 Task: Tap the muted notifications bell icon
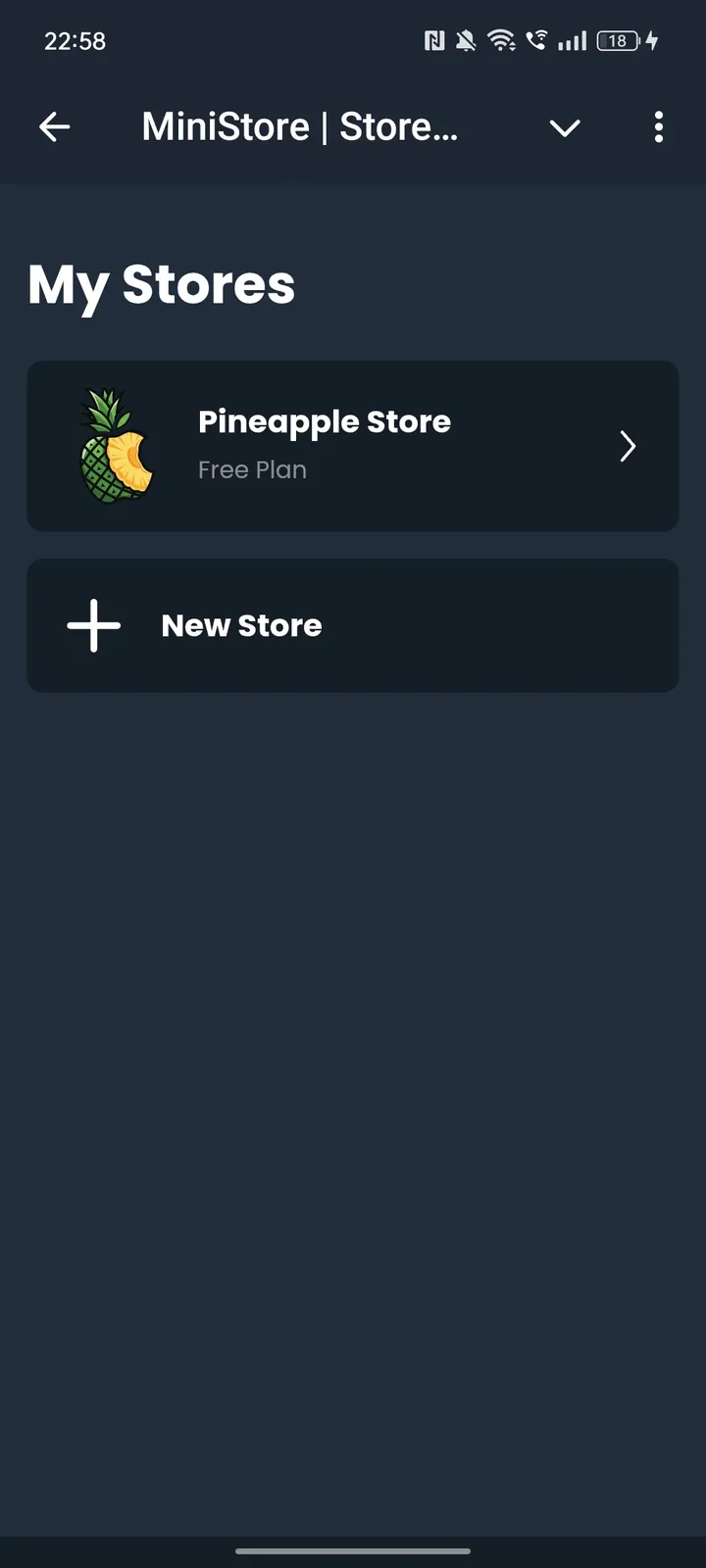pyautogui.click(x=464, y=40)
